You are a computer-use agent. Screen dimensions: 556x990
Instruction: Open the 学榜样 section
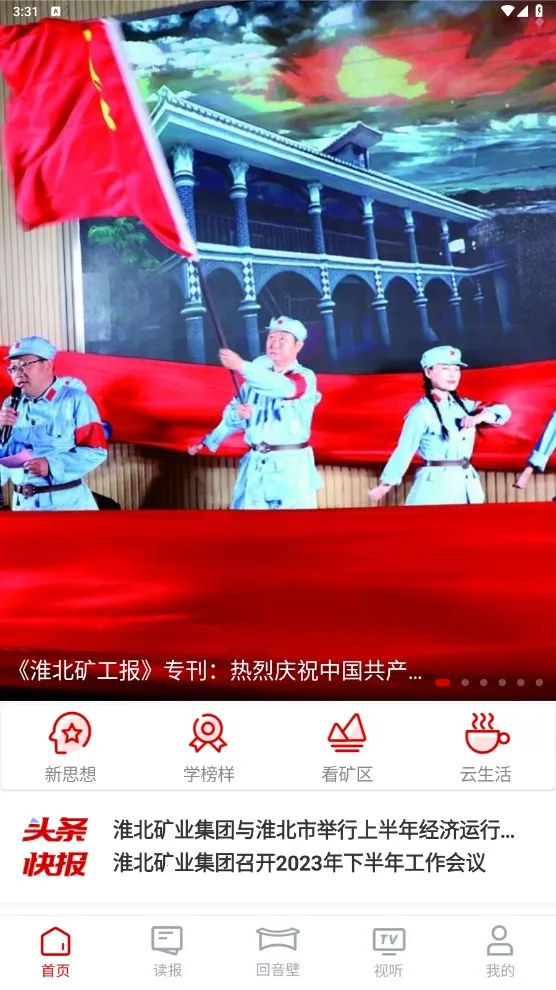pos(208,748)
